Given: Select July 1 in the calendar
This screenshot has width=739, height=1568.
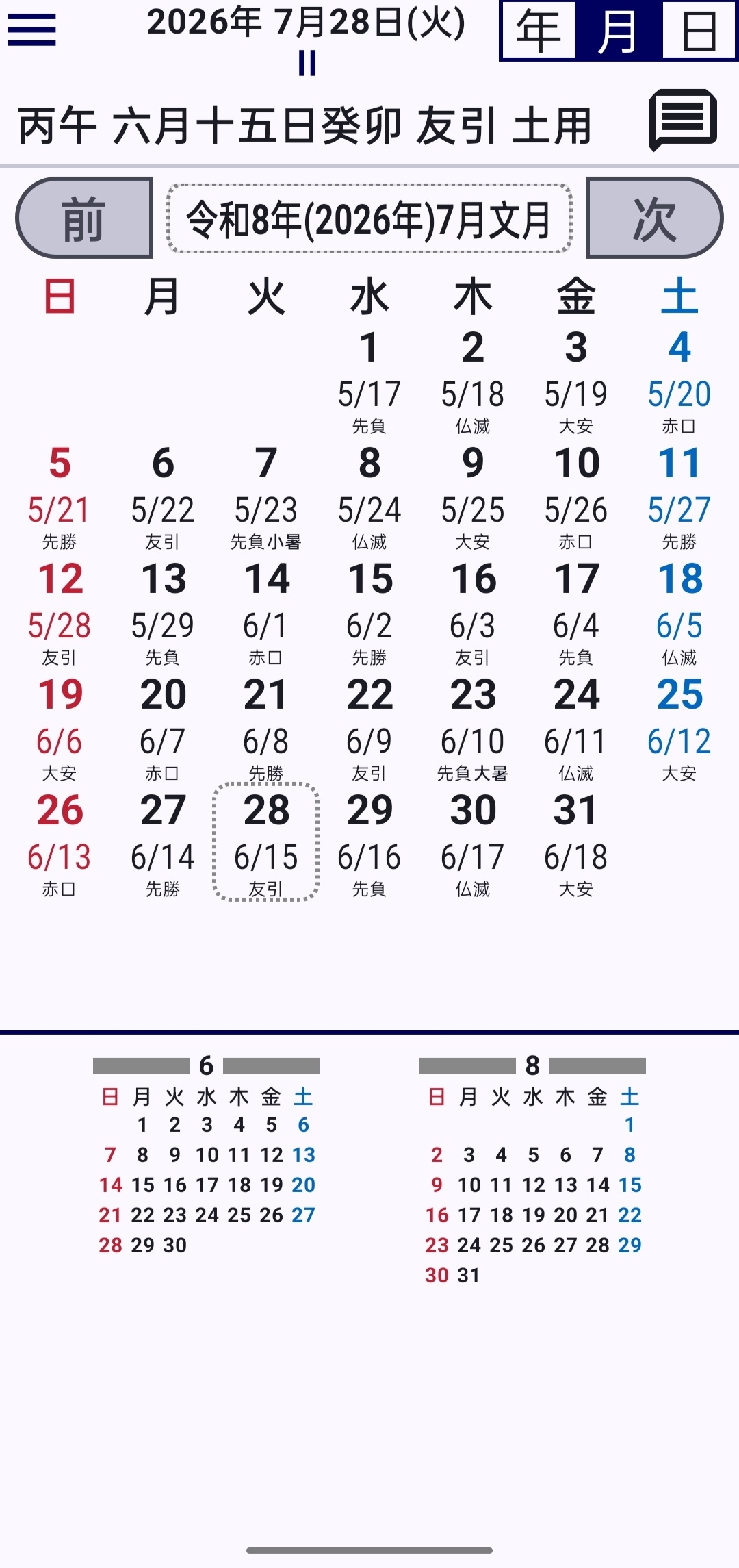Looking at the screenshot, I should [x=369, y=381].
